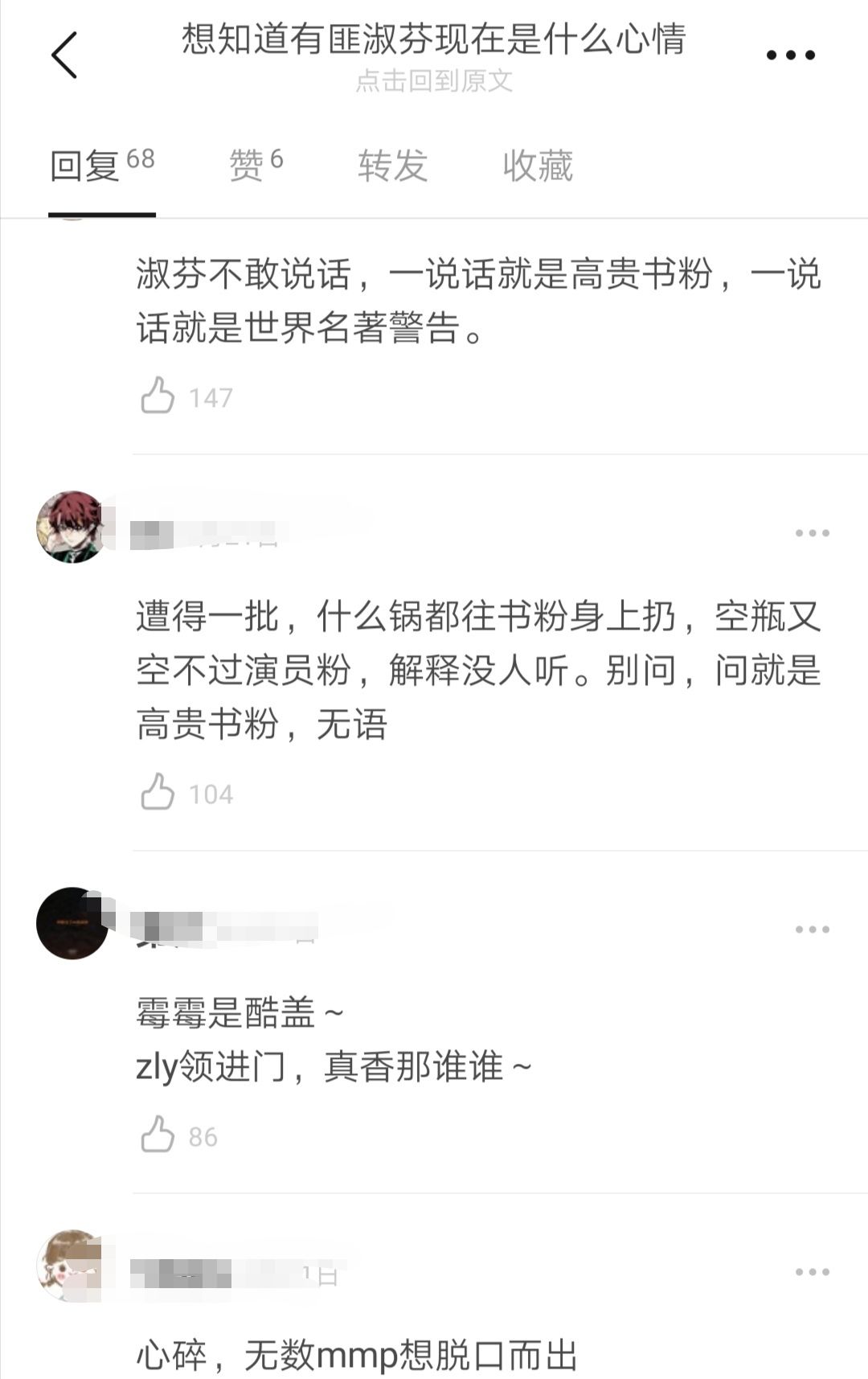Screen dimensions: 868x1379
Task: Open more options for 霉霉是酷盖 comment
Action: [x=812, y=930]
